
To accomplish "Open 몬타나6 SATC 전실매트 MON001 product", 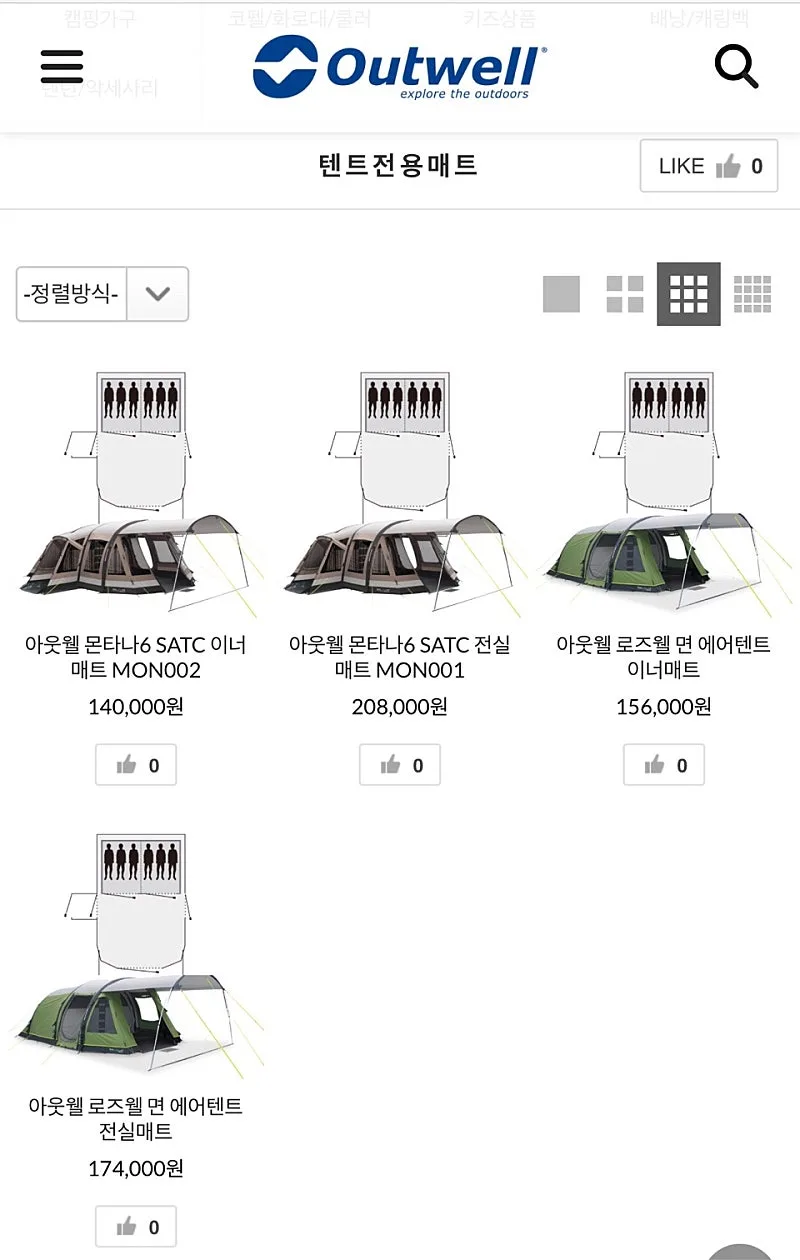I will (x=400, y=657).
